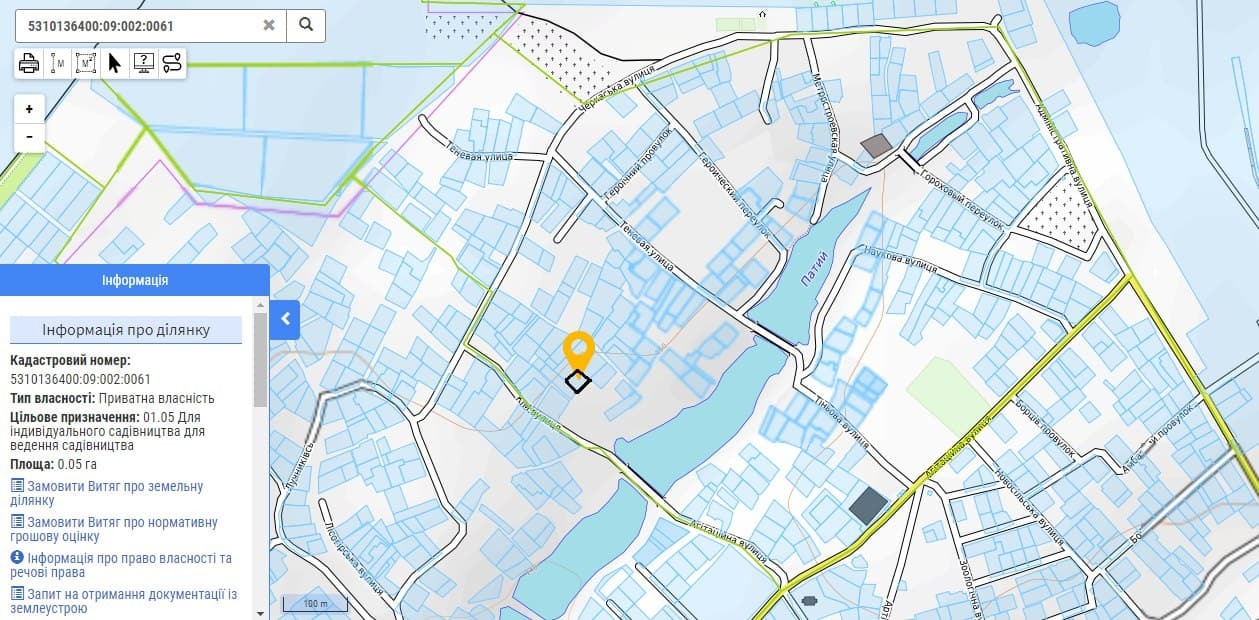Viewport: 1259px width, 620px height.
Task: Tap the panel's scroll-down arrow
Action: (261, 612)
